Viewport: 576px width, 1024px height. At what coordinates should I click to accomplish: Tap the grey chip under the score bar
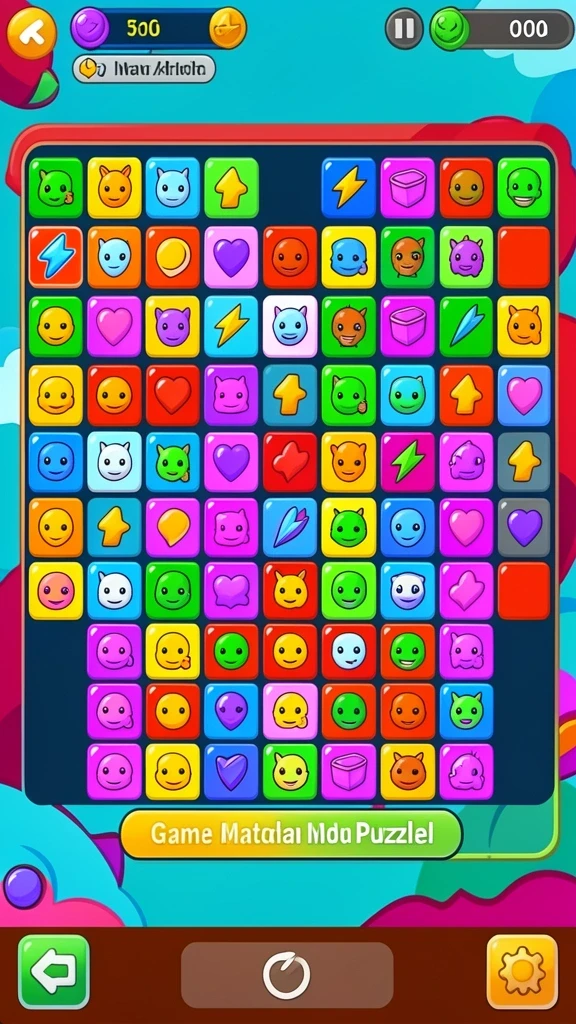tap(144, 69)
